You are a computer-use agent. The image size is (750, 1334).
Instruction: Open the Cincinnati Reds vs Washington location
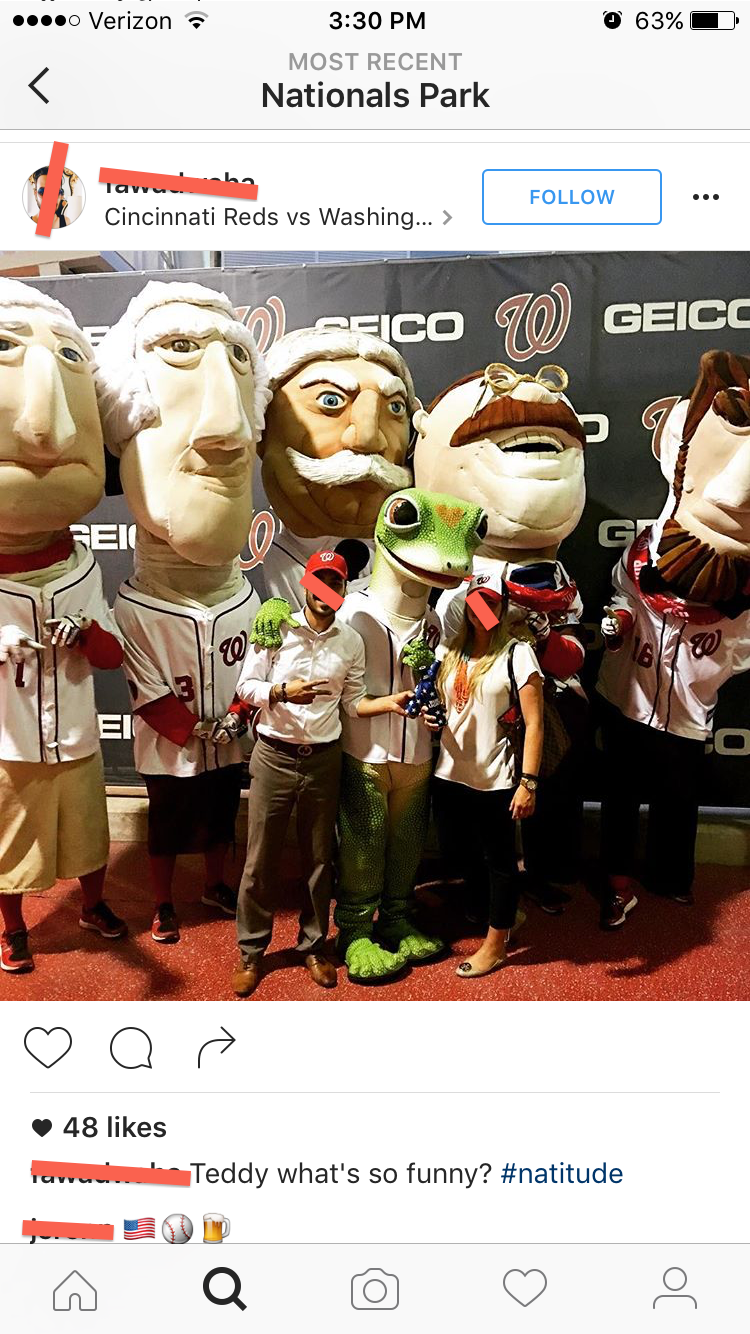tap(278, 217)
